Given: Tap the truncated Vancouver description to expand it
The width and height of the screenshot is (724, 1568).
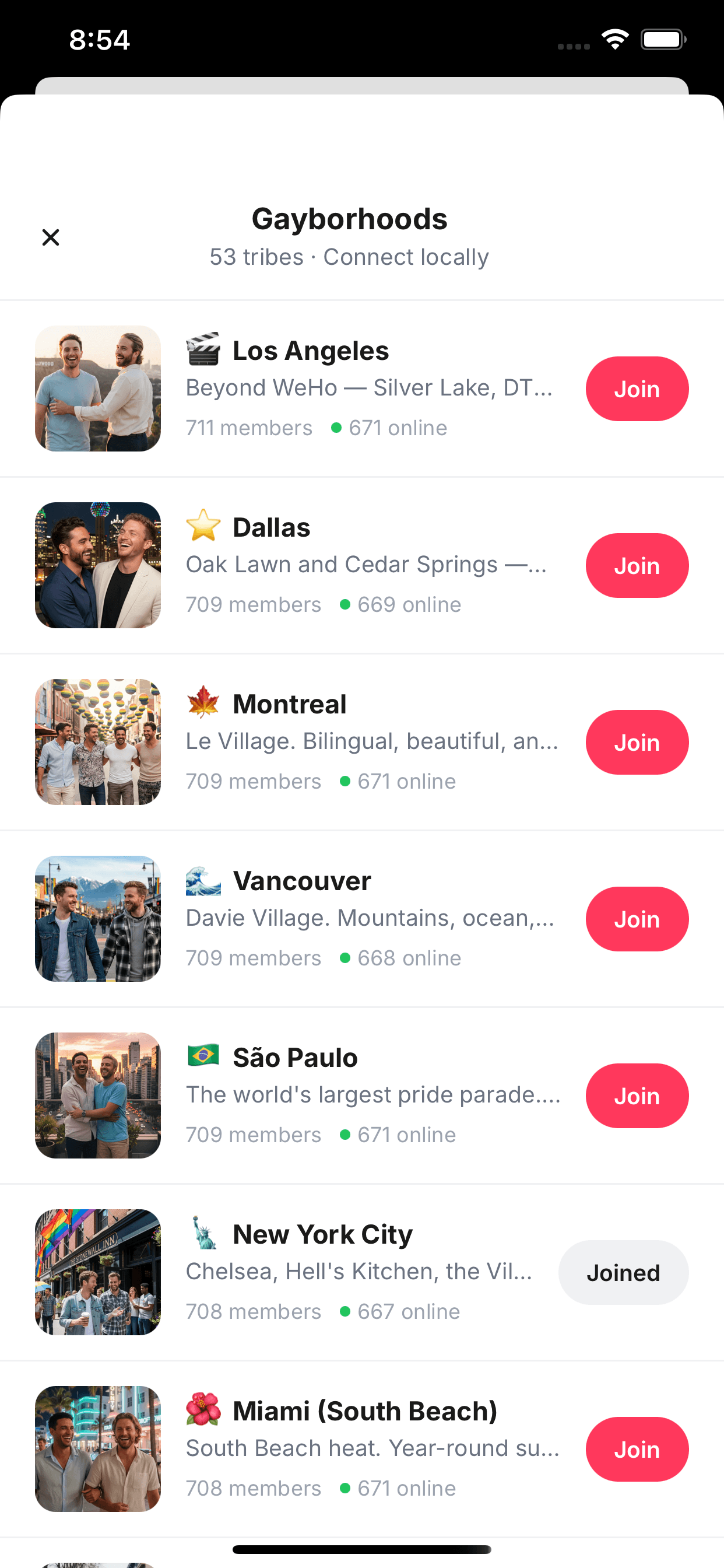Looking at the screenshot, I should [x=371, y=918].
